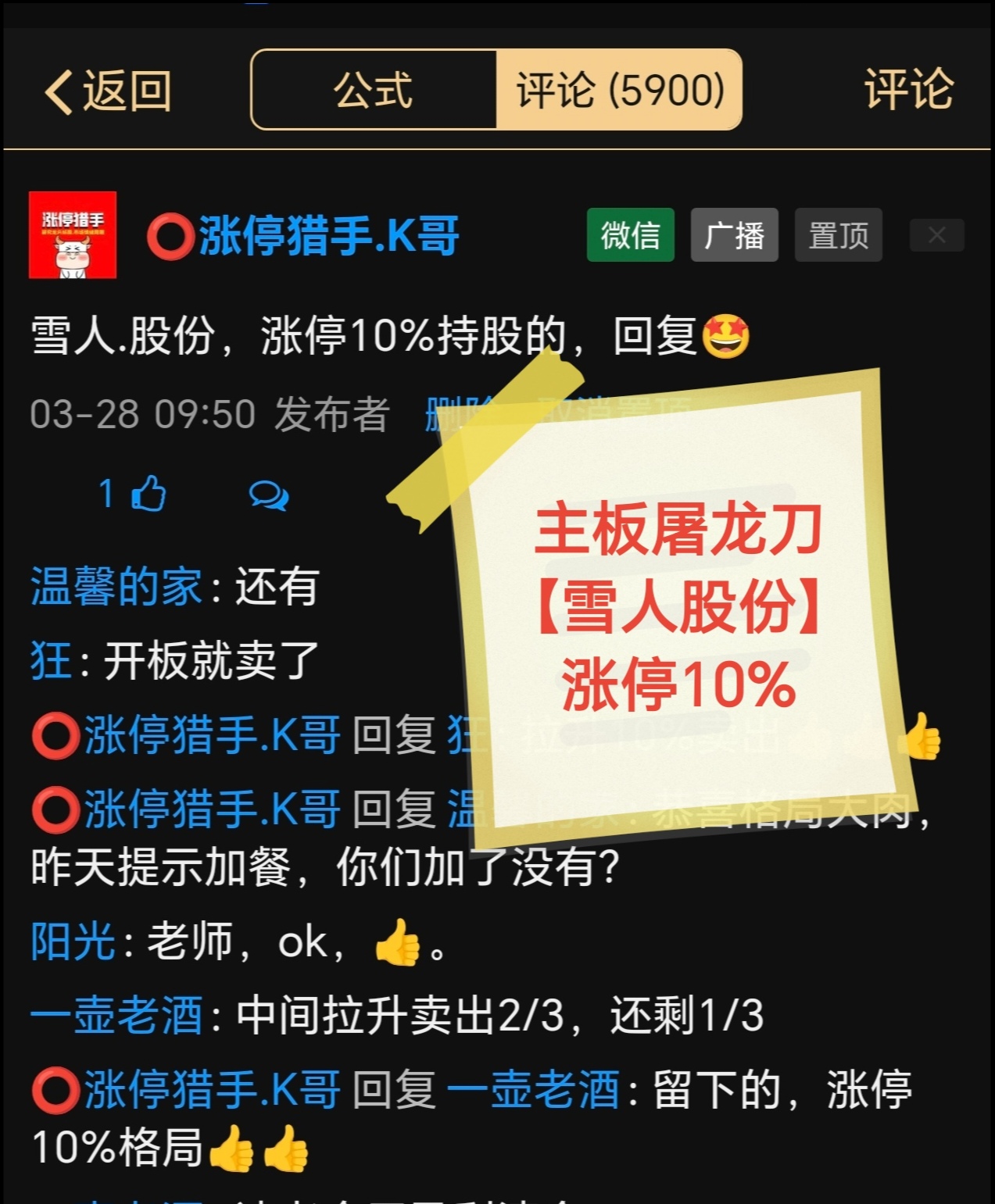Image resolution: width=995 pixels, height=1204 pixels.
Task: Like the 雪人.股份 post
Action: point(147,494)
